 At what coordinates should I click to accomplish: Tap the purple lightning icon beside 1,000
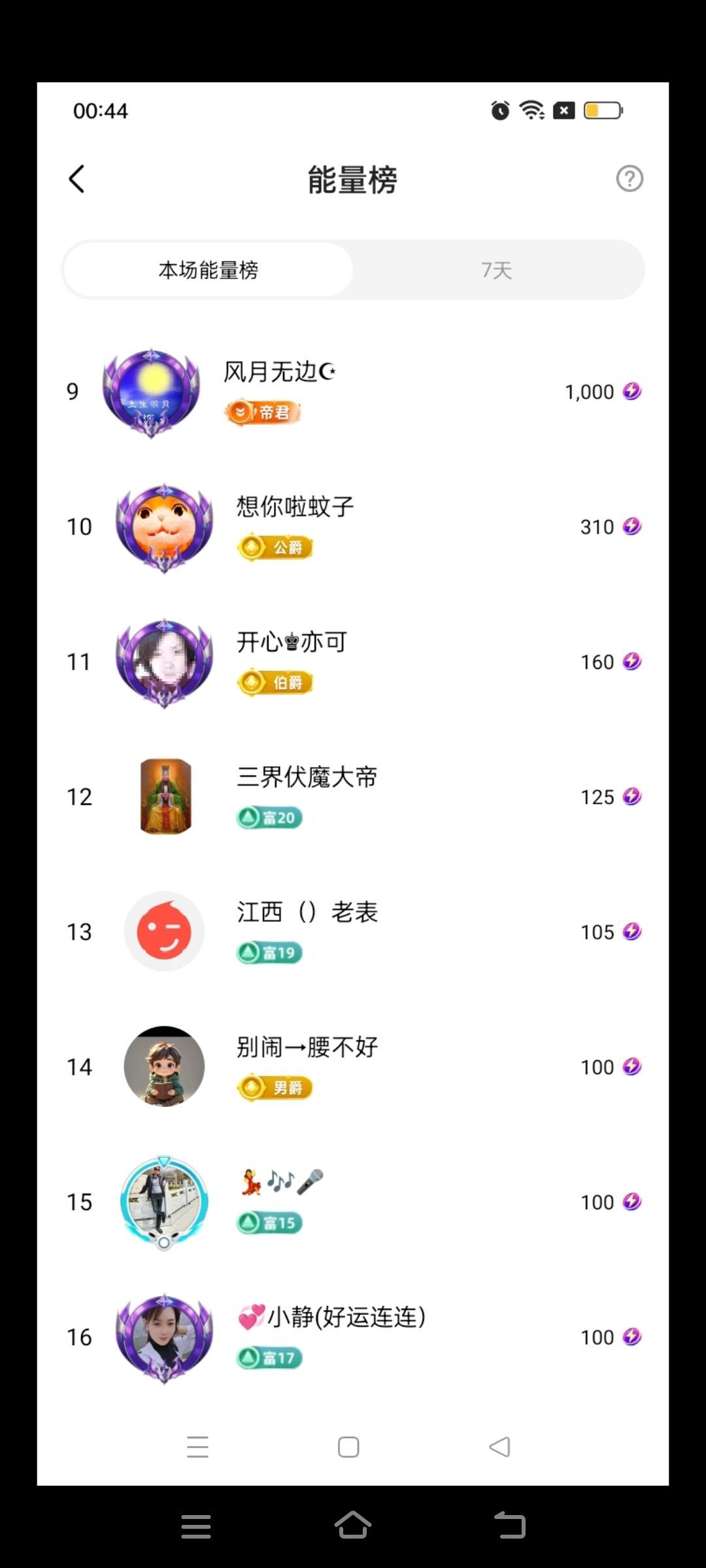631,391
